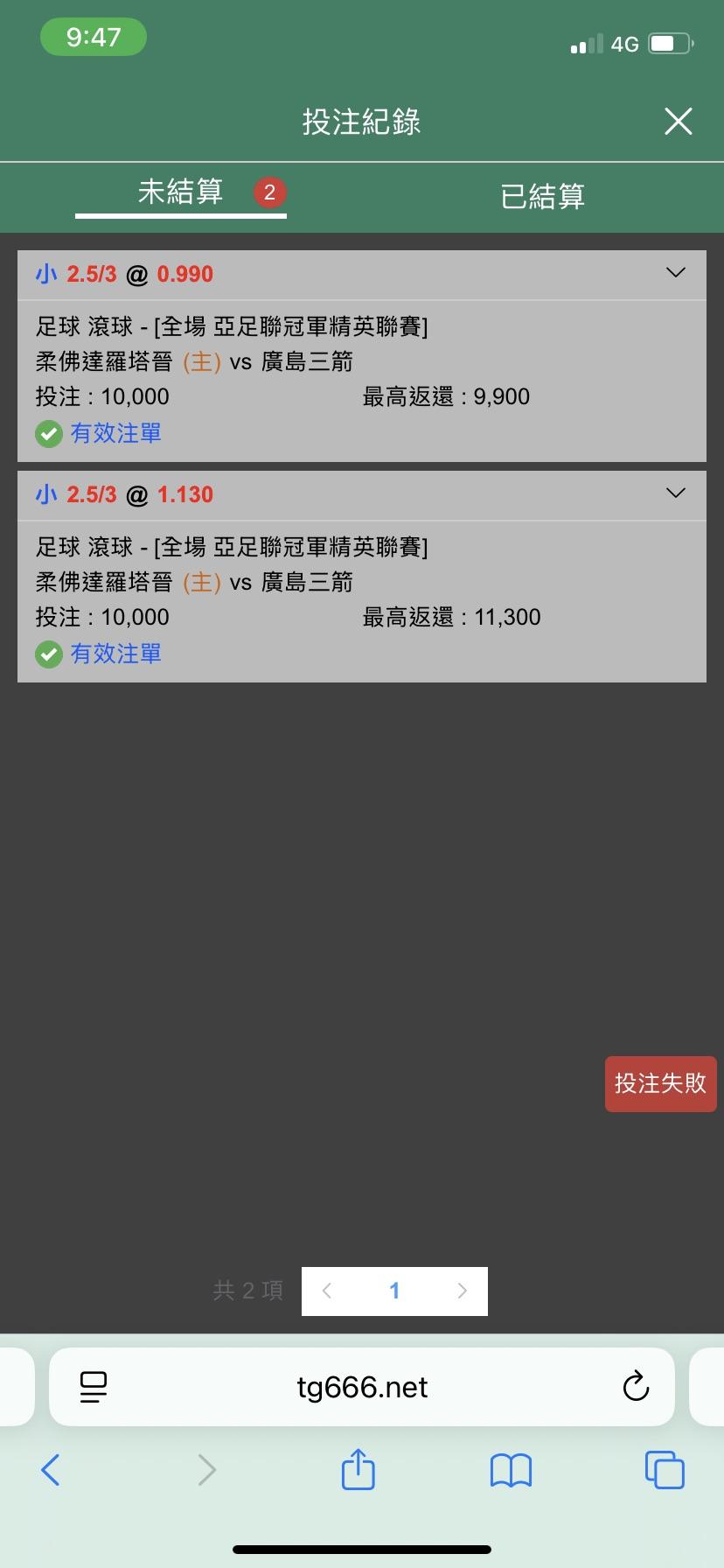
Task: Select page 1 in pagination
Action: (394, 1291)
